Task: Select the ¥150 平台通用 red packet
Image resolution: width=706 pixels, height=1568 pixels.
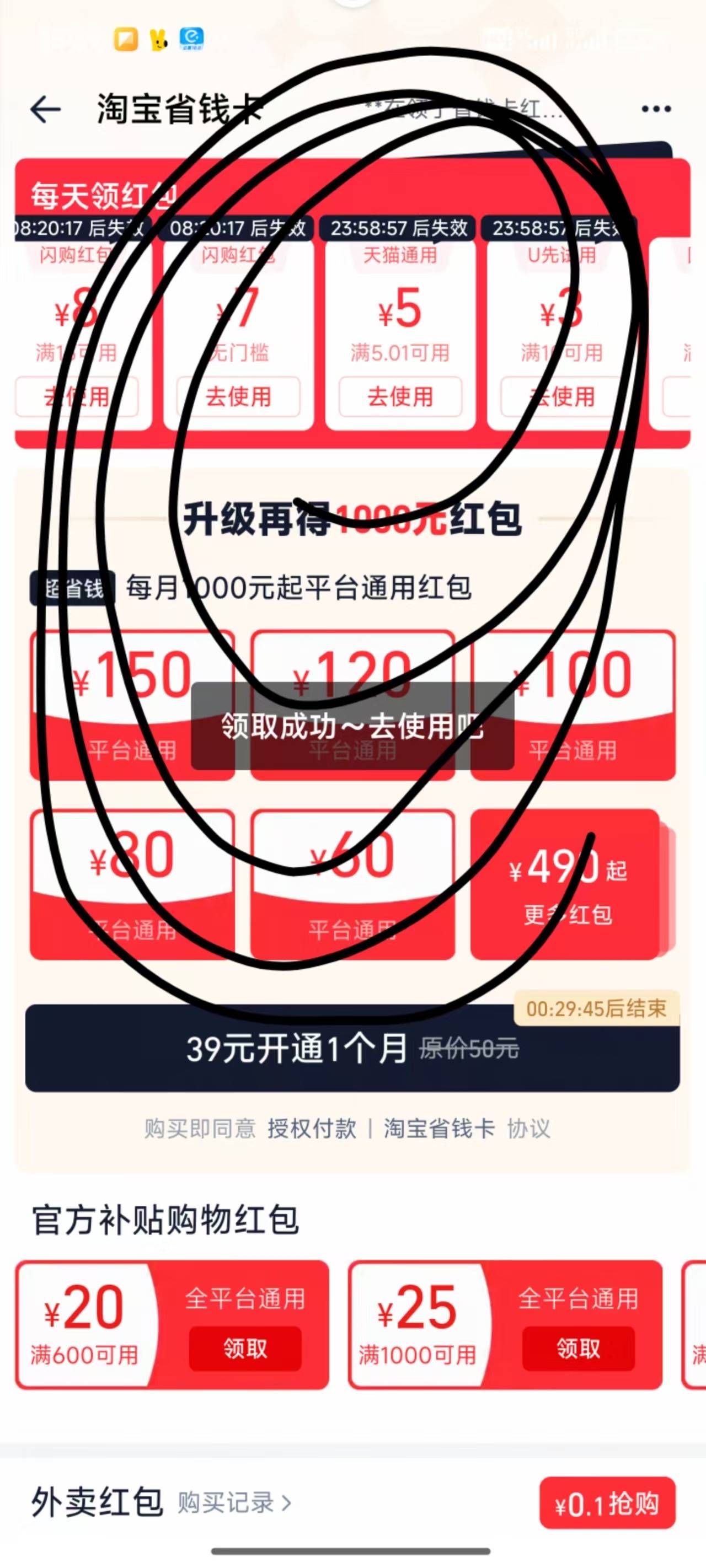Action: click(132, 705)
